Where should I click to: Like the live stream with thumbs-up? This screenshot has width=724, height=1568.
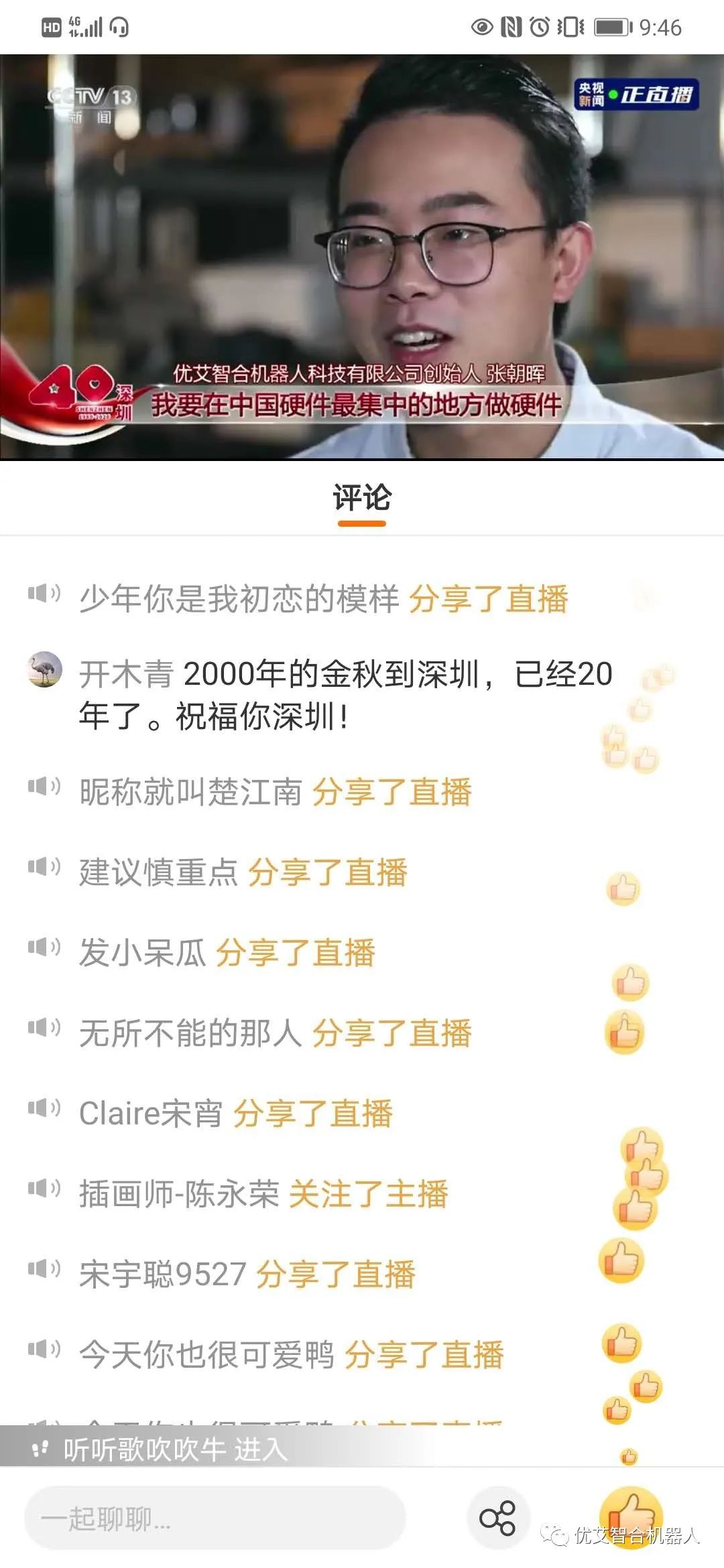630,1516
